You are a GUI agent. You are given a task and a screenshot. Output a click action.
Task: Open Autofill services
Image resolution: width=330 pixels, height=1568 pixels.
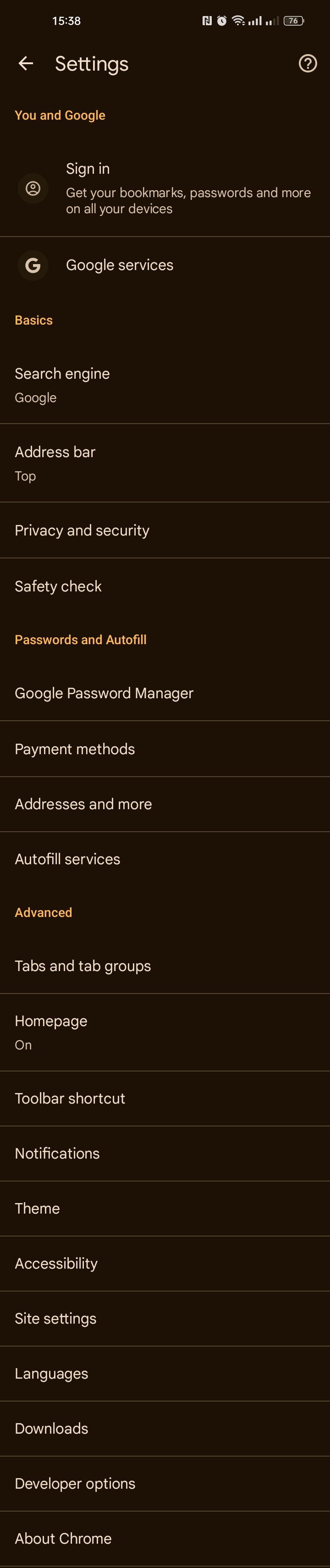(165, 859)
